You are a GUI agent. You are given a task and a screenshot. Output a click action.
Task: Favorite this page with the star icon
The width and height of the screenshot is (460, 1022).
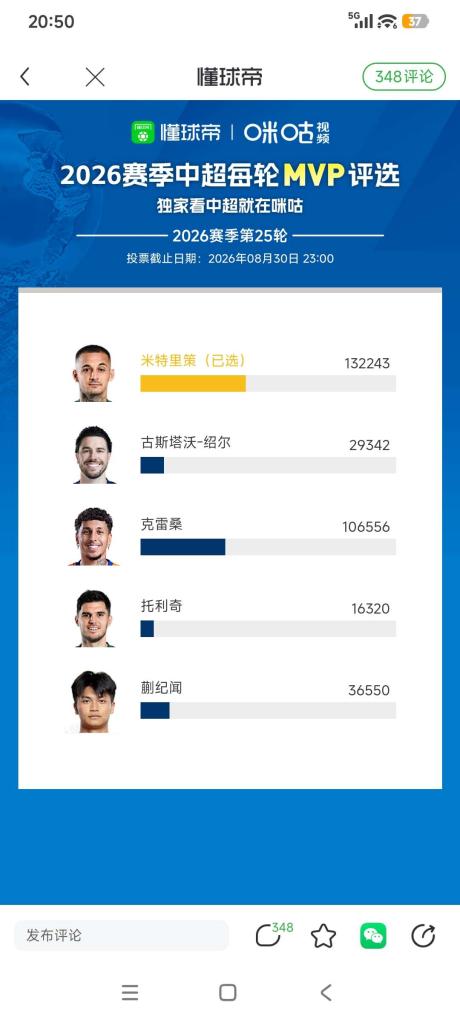[323, 936]
